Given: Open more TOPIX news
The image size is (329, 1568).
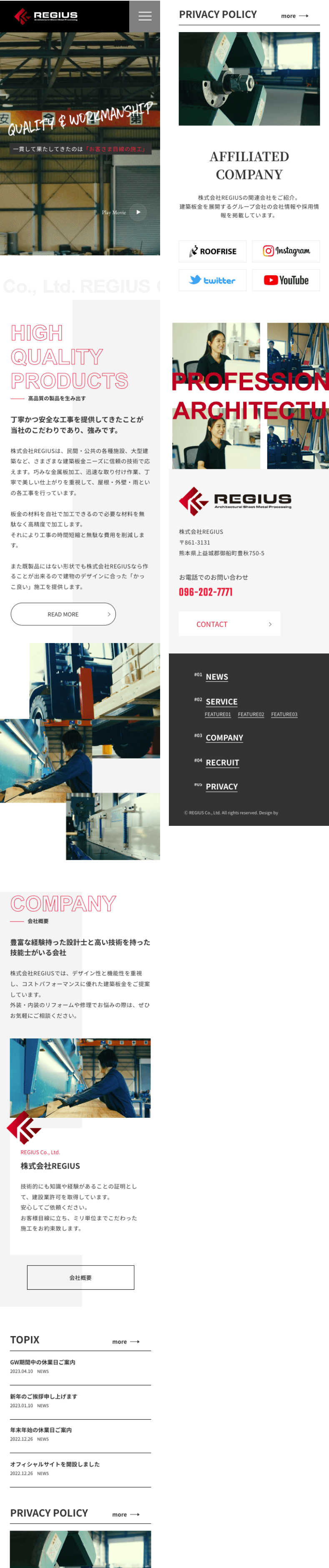Looking at the screenshot, I should pos(126,1341).
